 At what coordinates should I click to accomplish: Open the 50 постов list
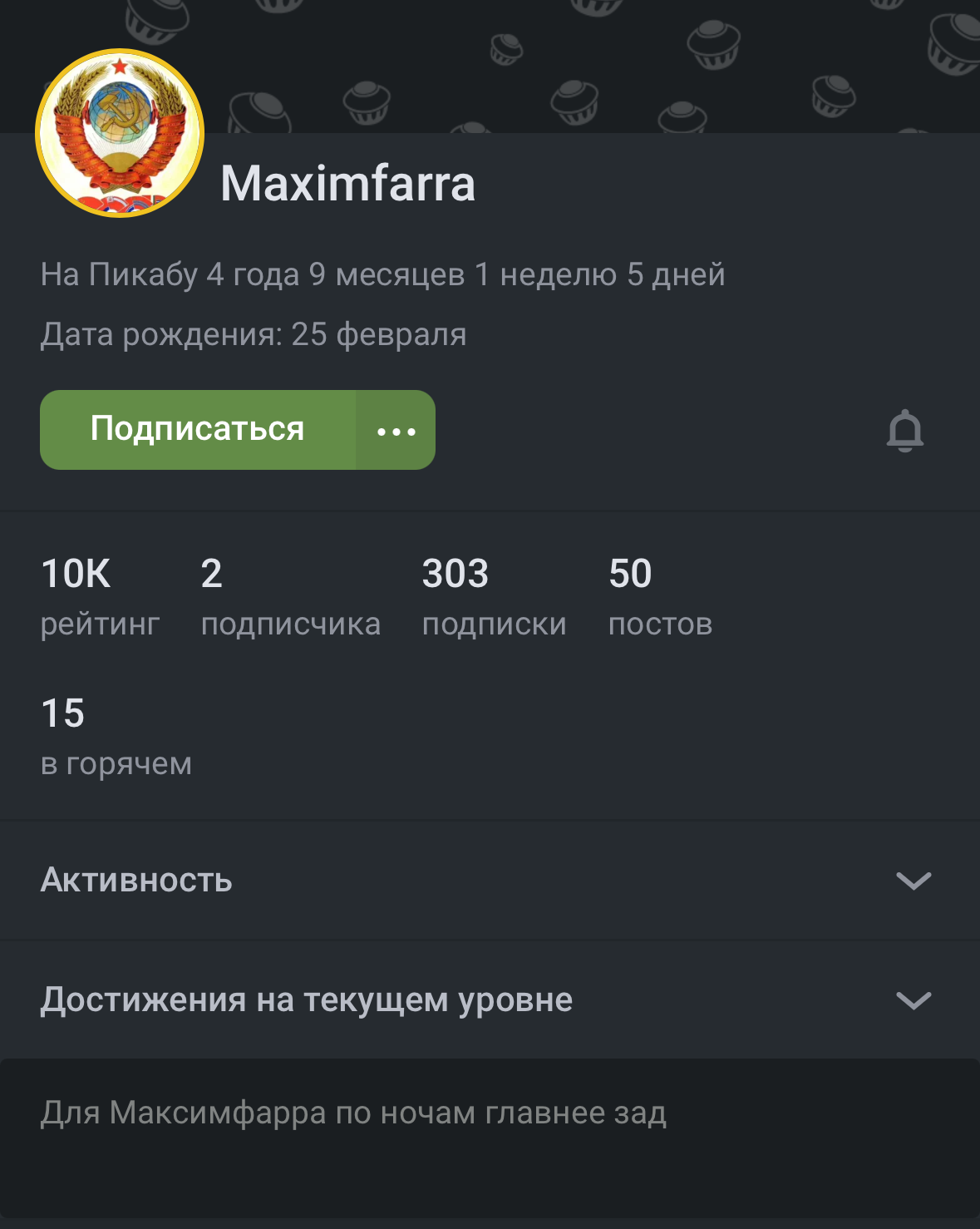[660, 597]
